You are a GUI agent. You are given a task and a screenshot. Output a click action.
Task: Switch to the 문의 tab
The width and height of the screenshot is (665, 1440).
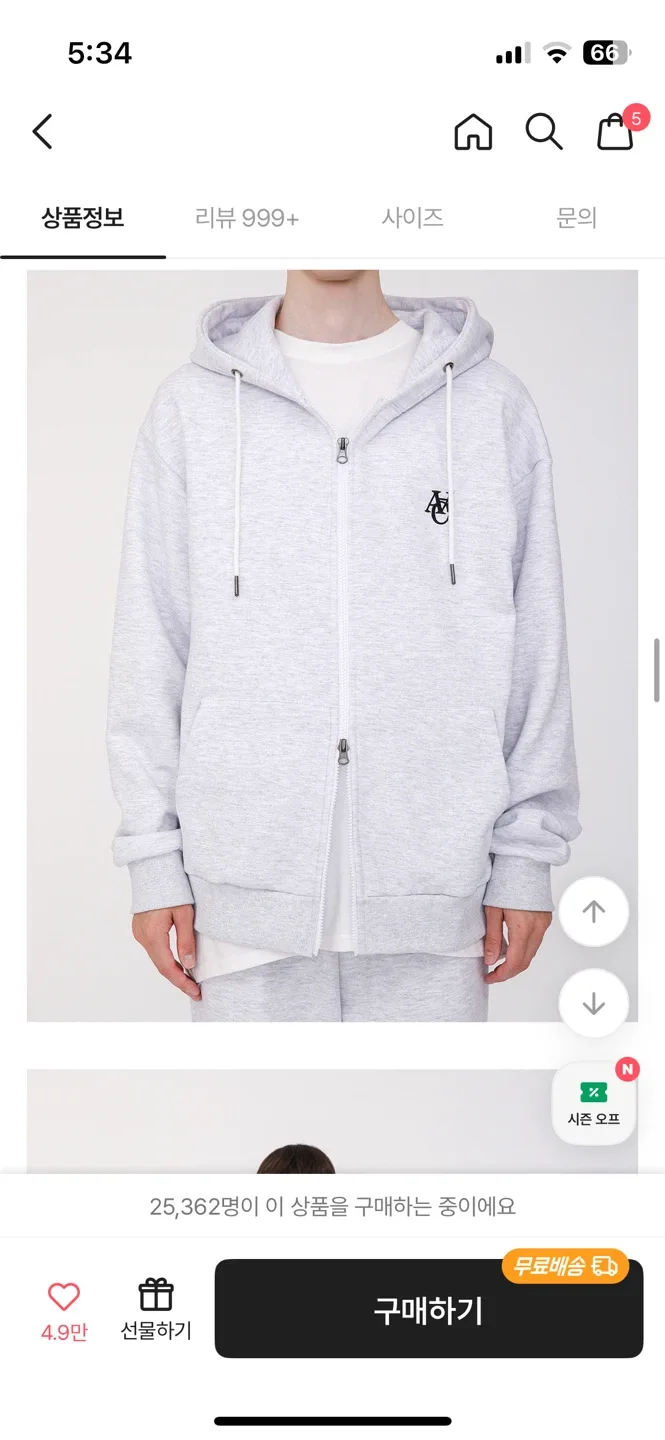coord(576,218)
